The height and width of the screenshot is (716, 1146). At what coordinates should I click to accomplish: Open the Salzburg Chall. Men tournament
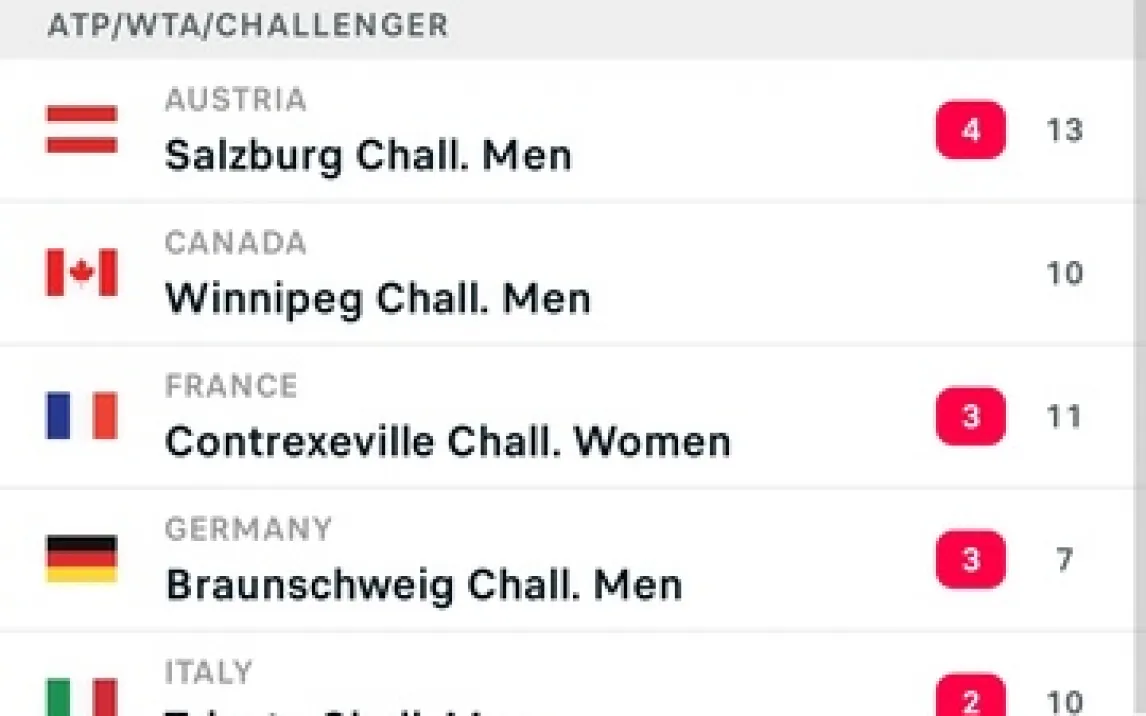pyautogui.click(x=368, y=155)
